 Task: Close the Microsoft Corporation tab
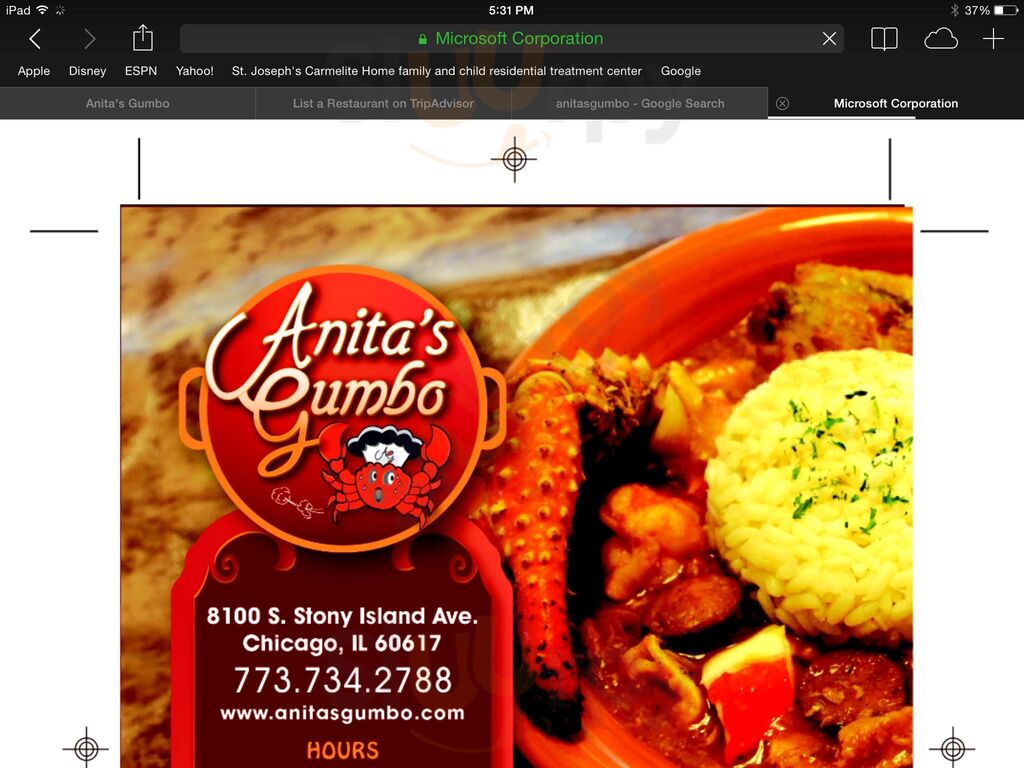tap(783, 103)
